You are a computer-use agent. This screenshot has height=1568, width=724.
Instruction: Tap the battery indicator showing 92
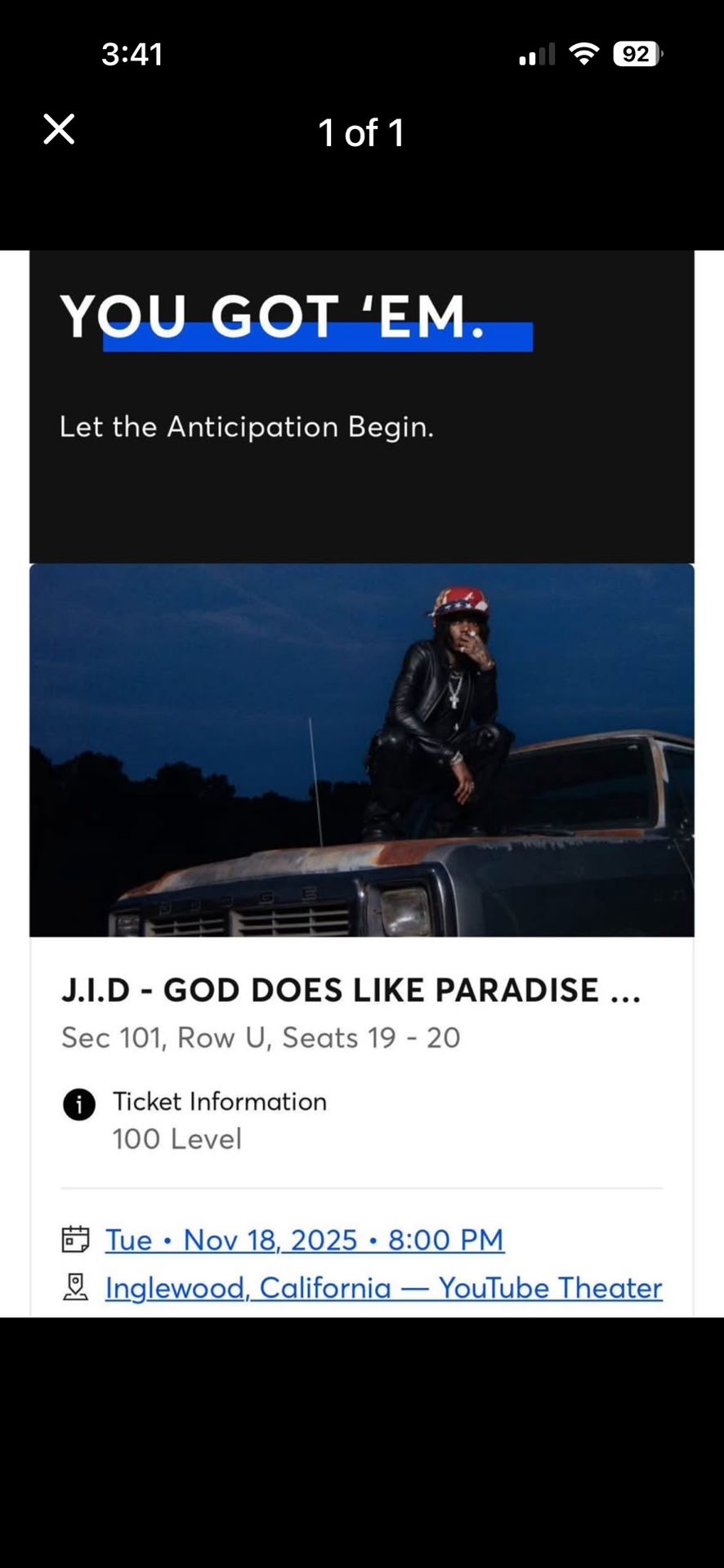(636, 53)
